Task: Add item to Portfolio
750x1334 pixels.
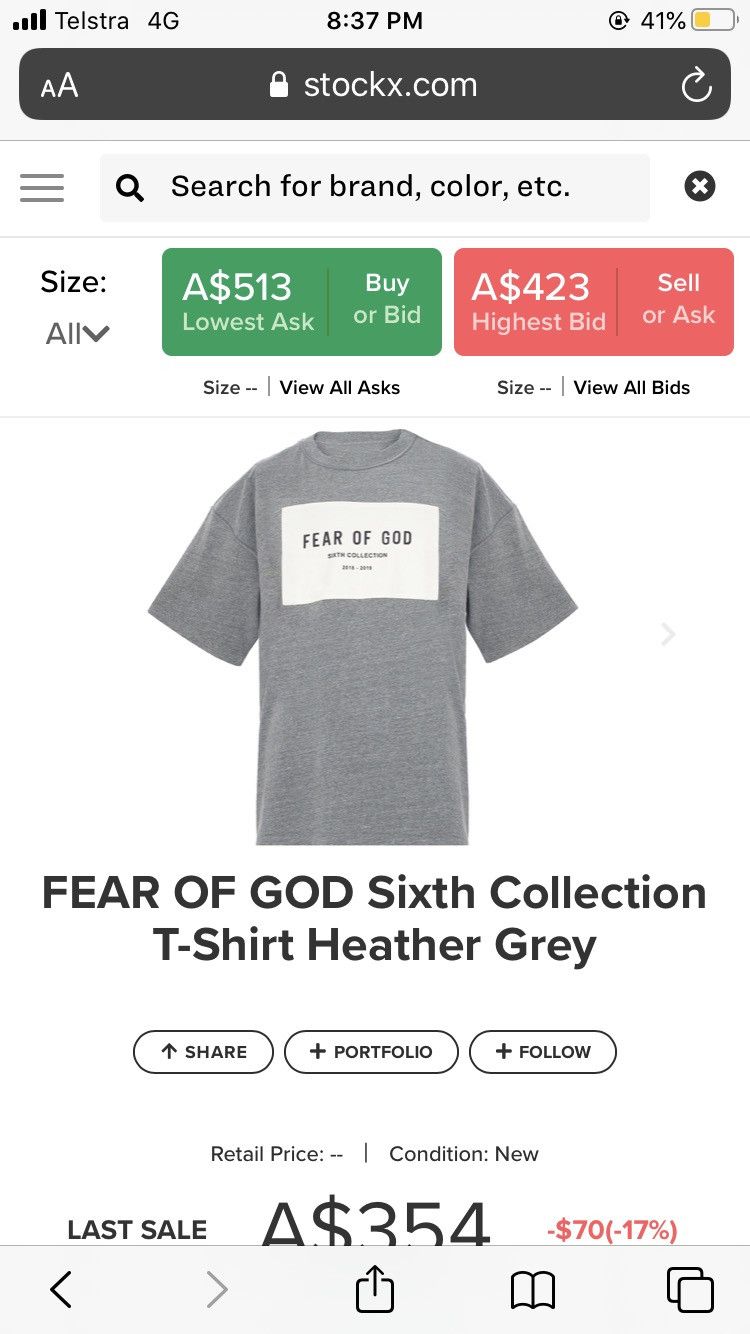Action: pos(371,1052)
